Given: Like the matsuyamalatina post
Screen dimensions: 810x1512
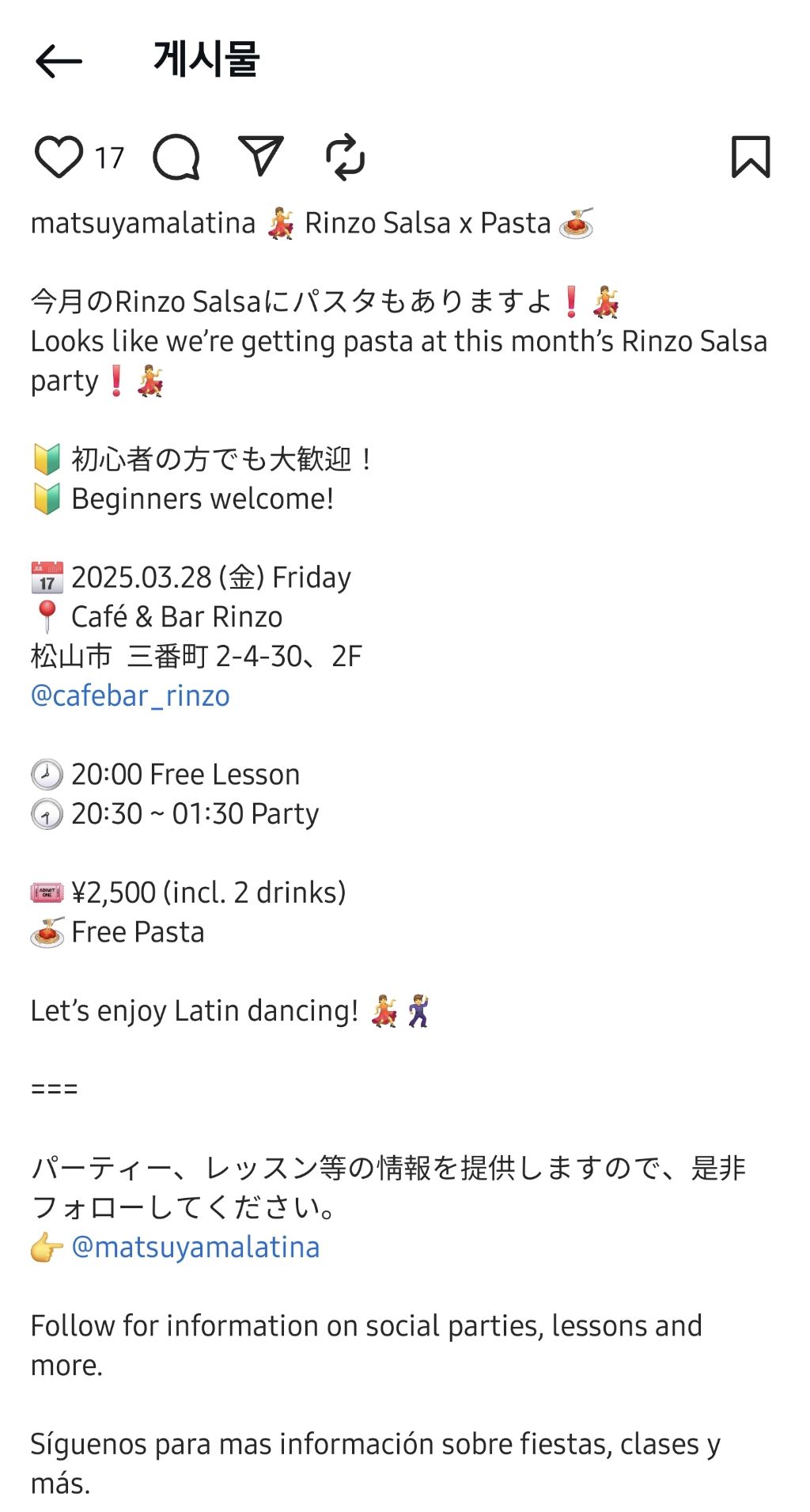Looking at the screenshot, I should (x=59, y=157).
